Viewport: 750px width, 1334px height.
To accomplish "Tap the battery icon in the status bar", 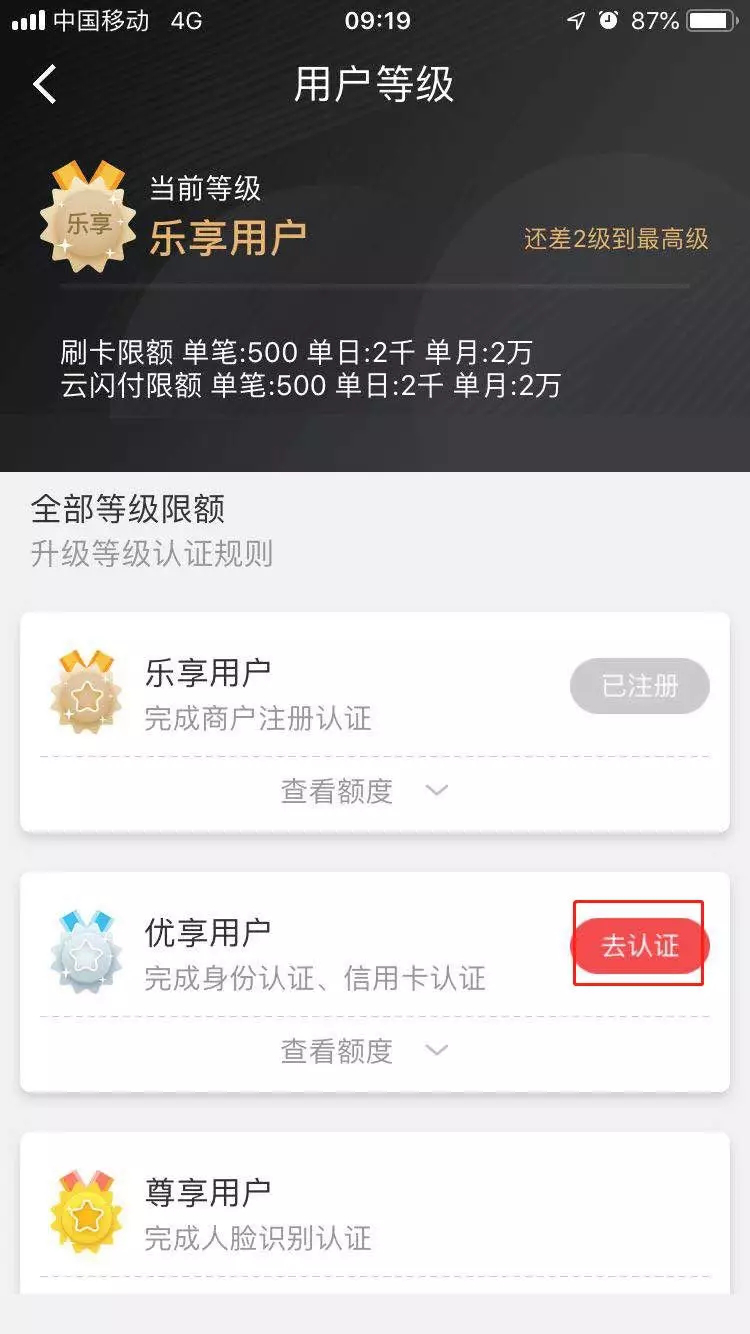I will (x=712, y=18).
